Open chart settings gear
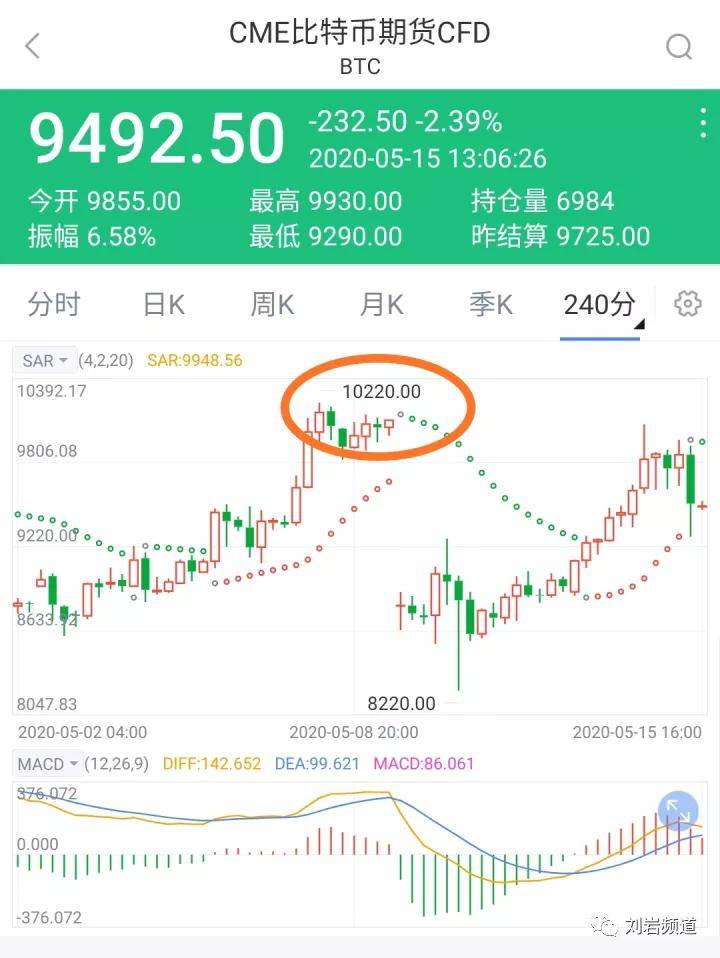The image size is (720, 958). pyautogui.click(x=688, y=305)
